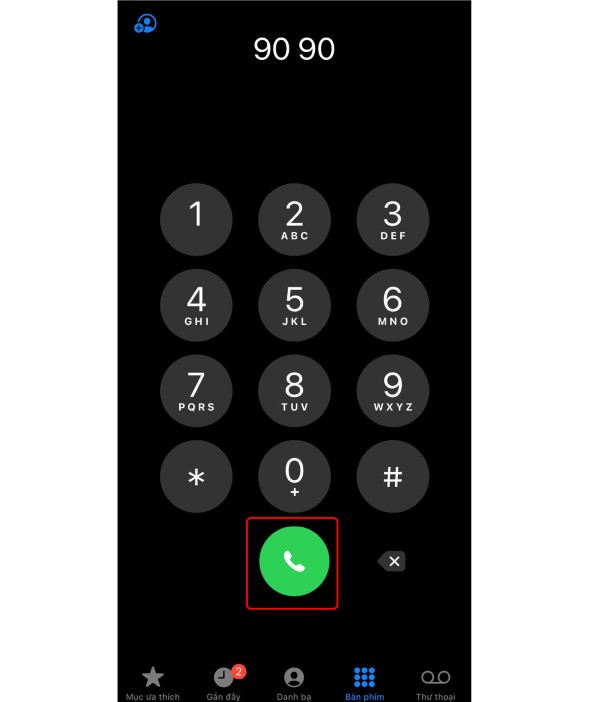Dial the 4 GHI key
This screenshot has height=702, width=600.
tap(196, 305)
